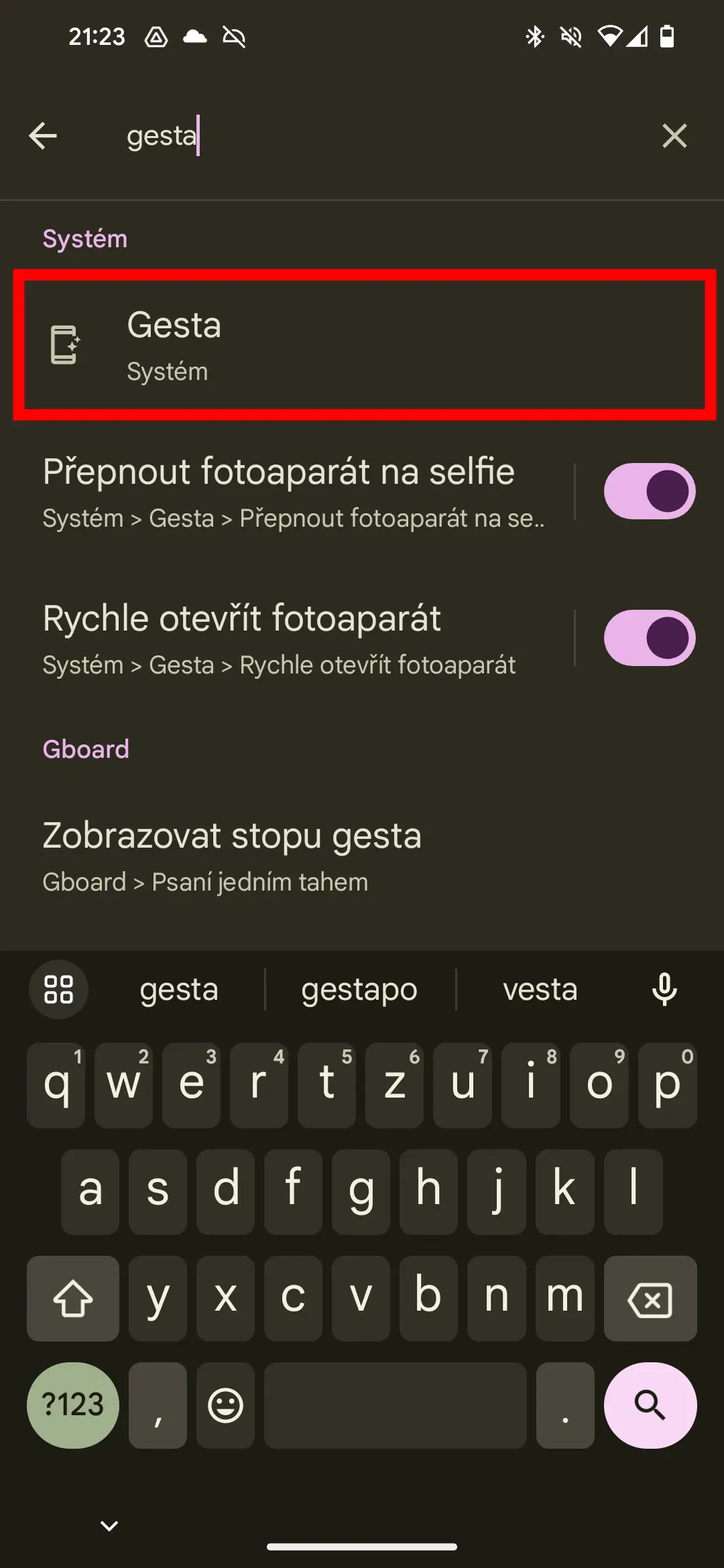724x1568 pixels.
Task: Open the Přepnout fotoaparát na selfie result
Action: [295, 491]
